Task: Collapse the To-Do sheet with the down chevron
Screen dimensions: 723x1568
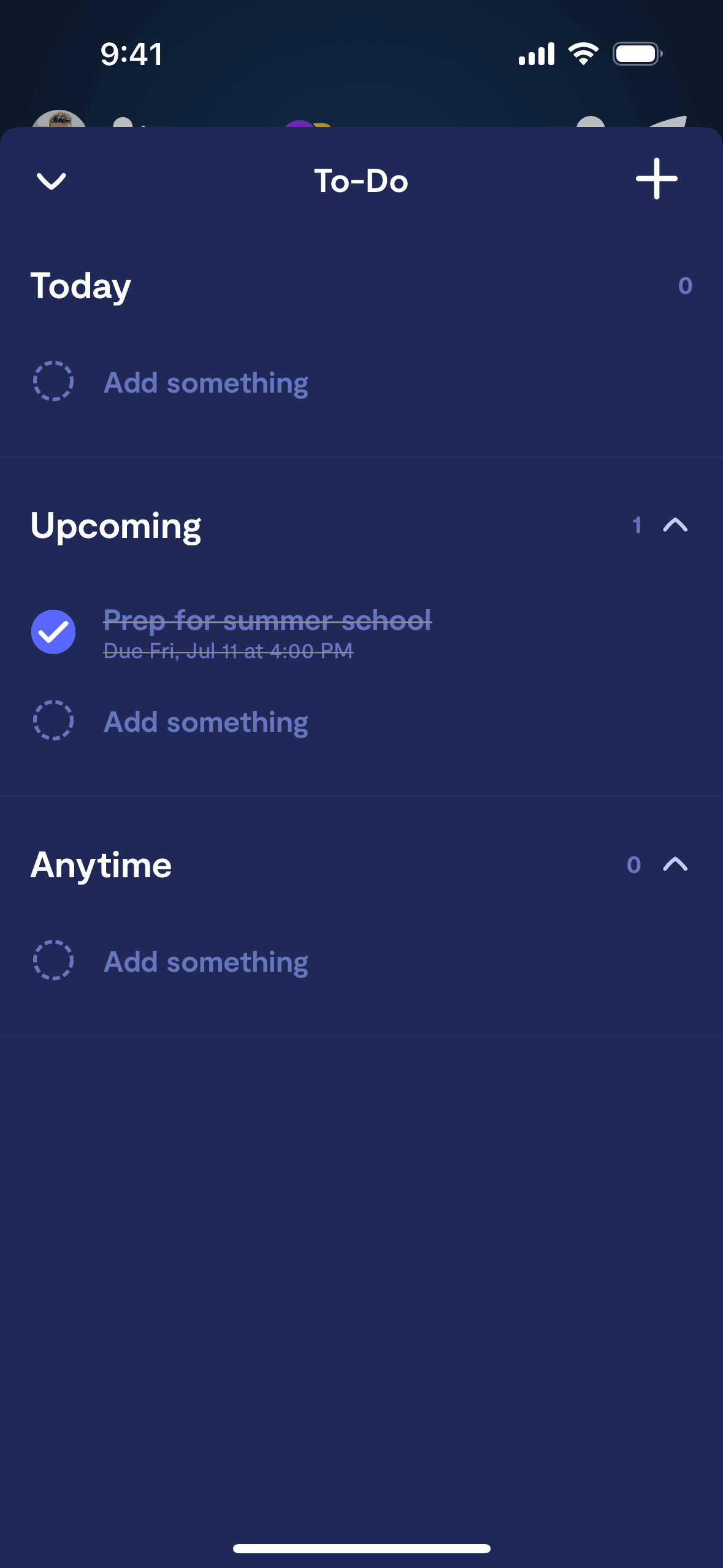Action: click(52, 181)
